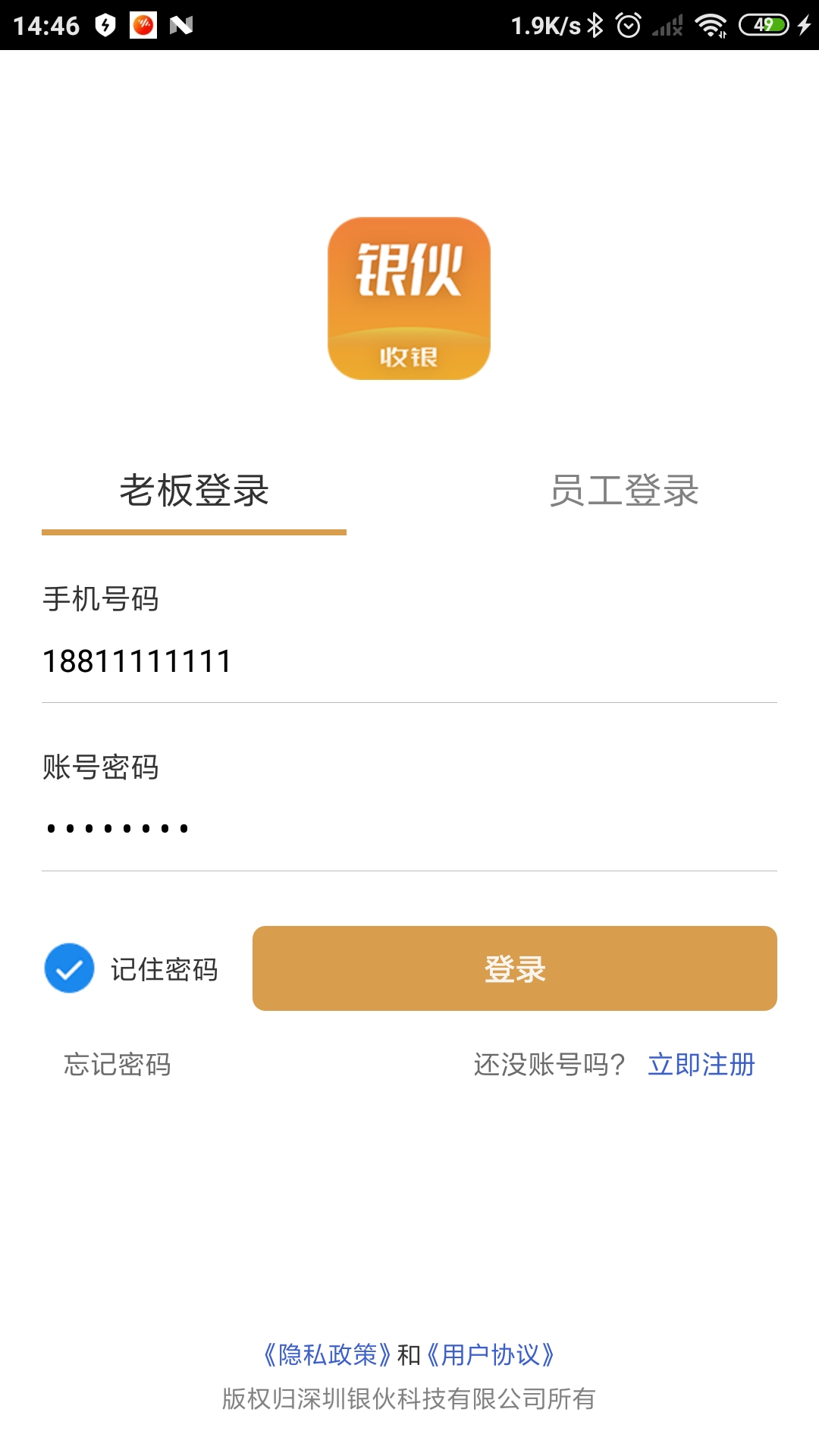Click the cellular signal strength icon
Viewport: 819px width, 1456px height.
(x=666, y=24)
